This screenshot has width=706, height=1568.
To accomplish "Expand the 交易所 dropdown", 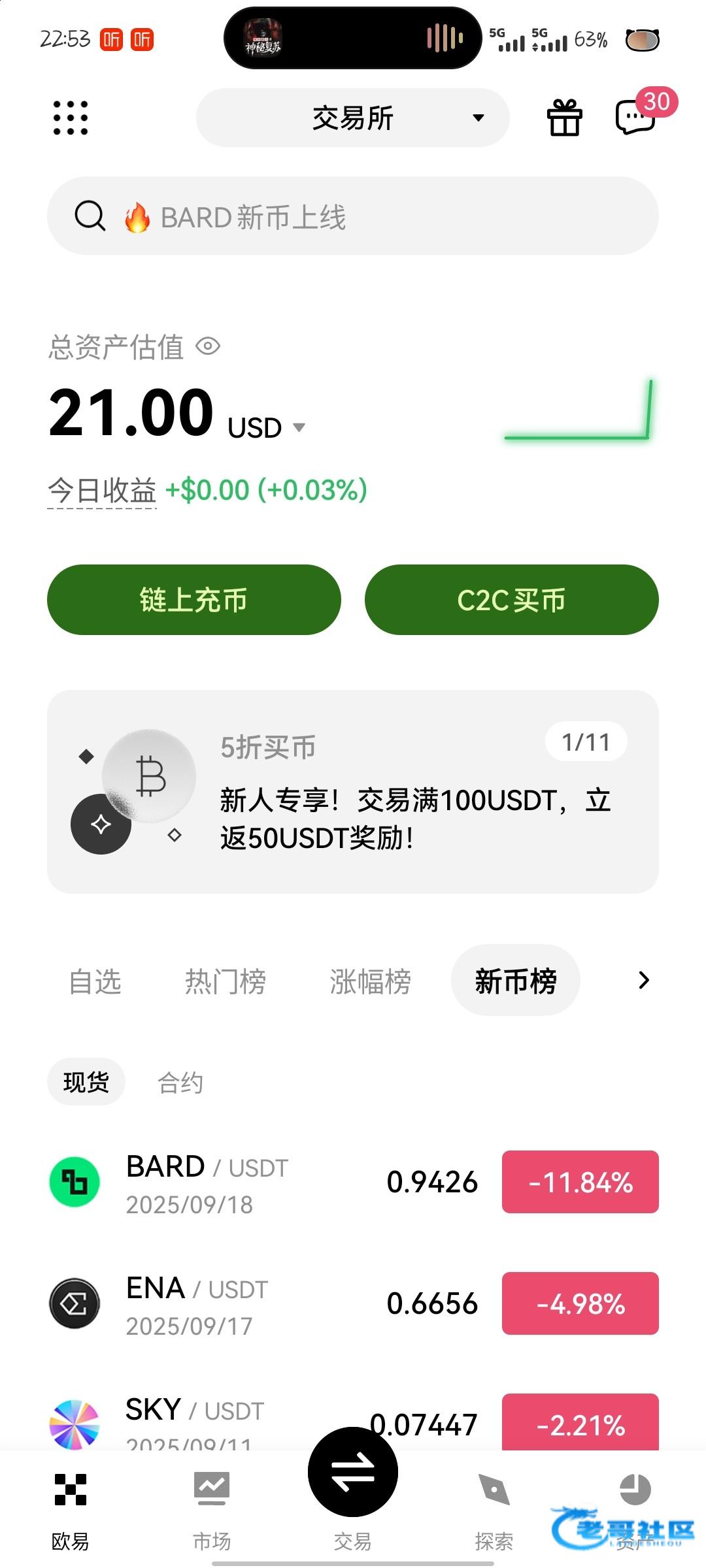I will [x=352, y=118].
